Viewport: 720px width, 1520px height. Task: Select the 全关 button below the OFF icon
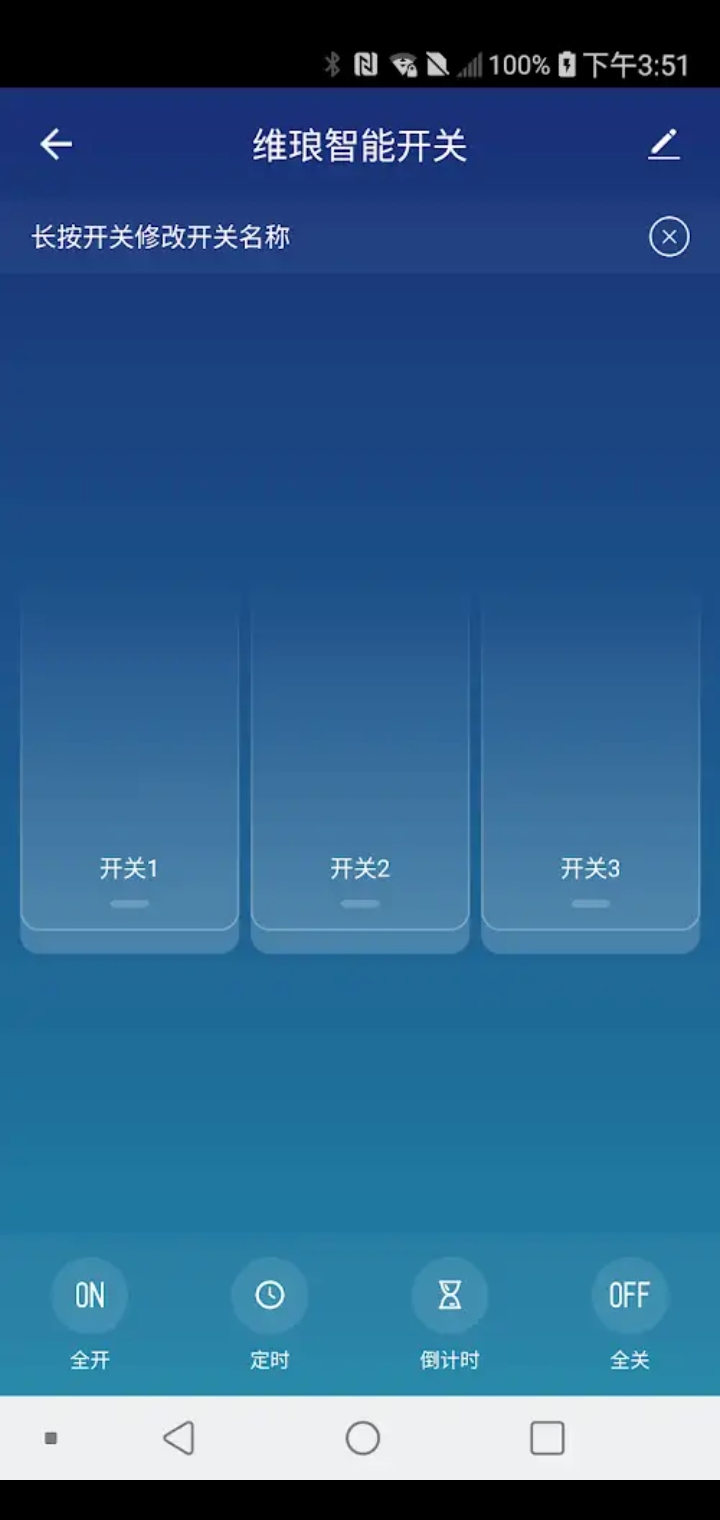pos(630,1359)
